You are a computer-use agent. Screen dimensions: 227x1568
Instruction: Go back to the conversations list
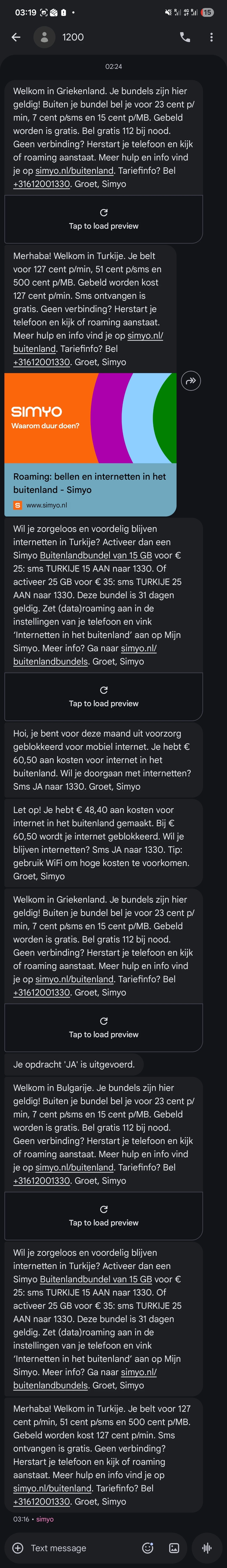16,37
